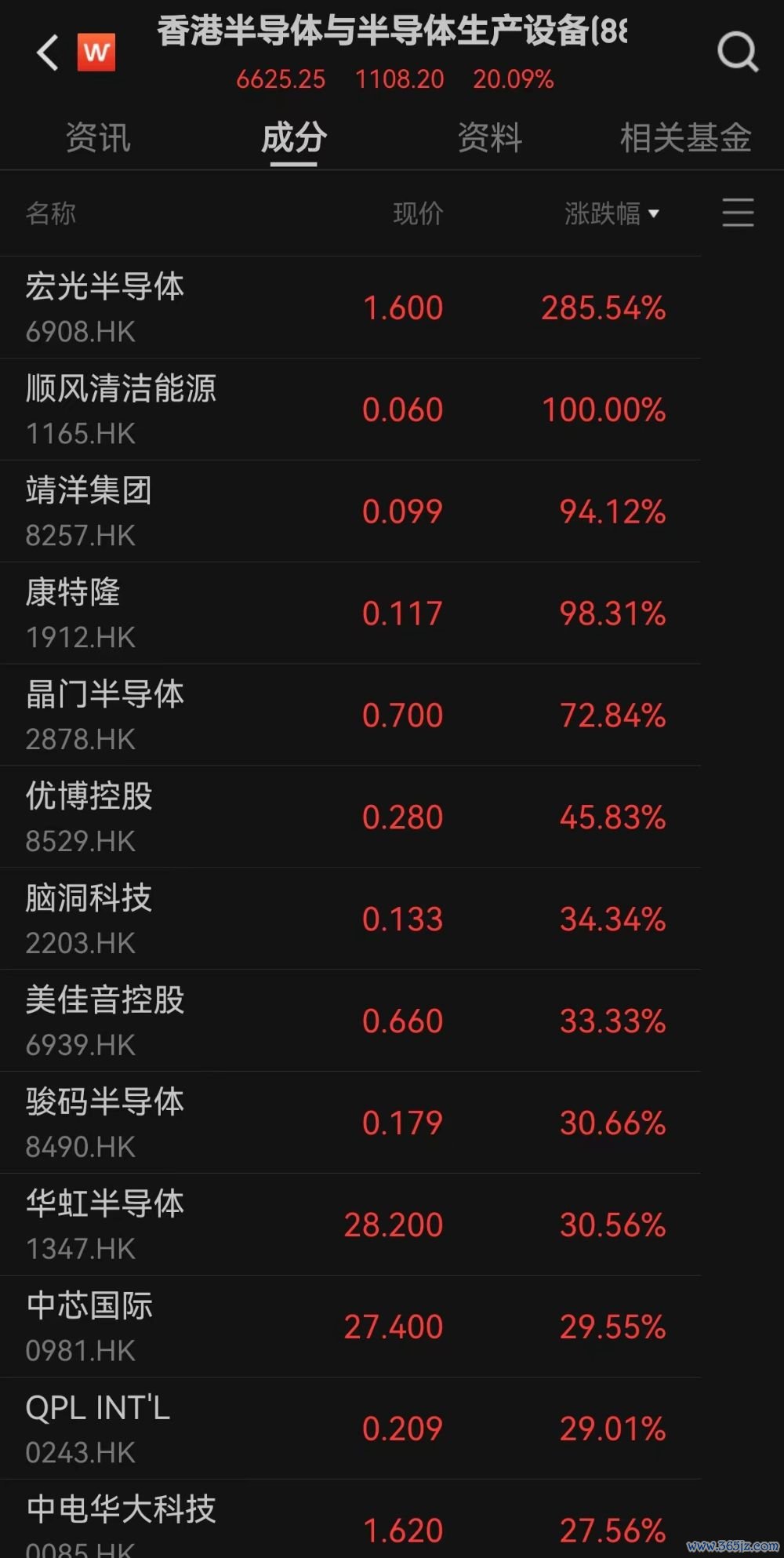Image resolution: width=784 pixels, height=1558 pixels.
Task: Open 宏光半导体 6908.HK stock details
Action: click(350, 308)
